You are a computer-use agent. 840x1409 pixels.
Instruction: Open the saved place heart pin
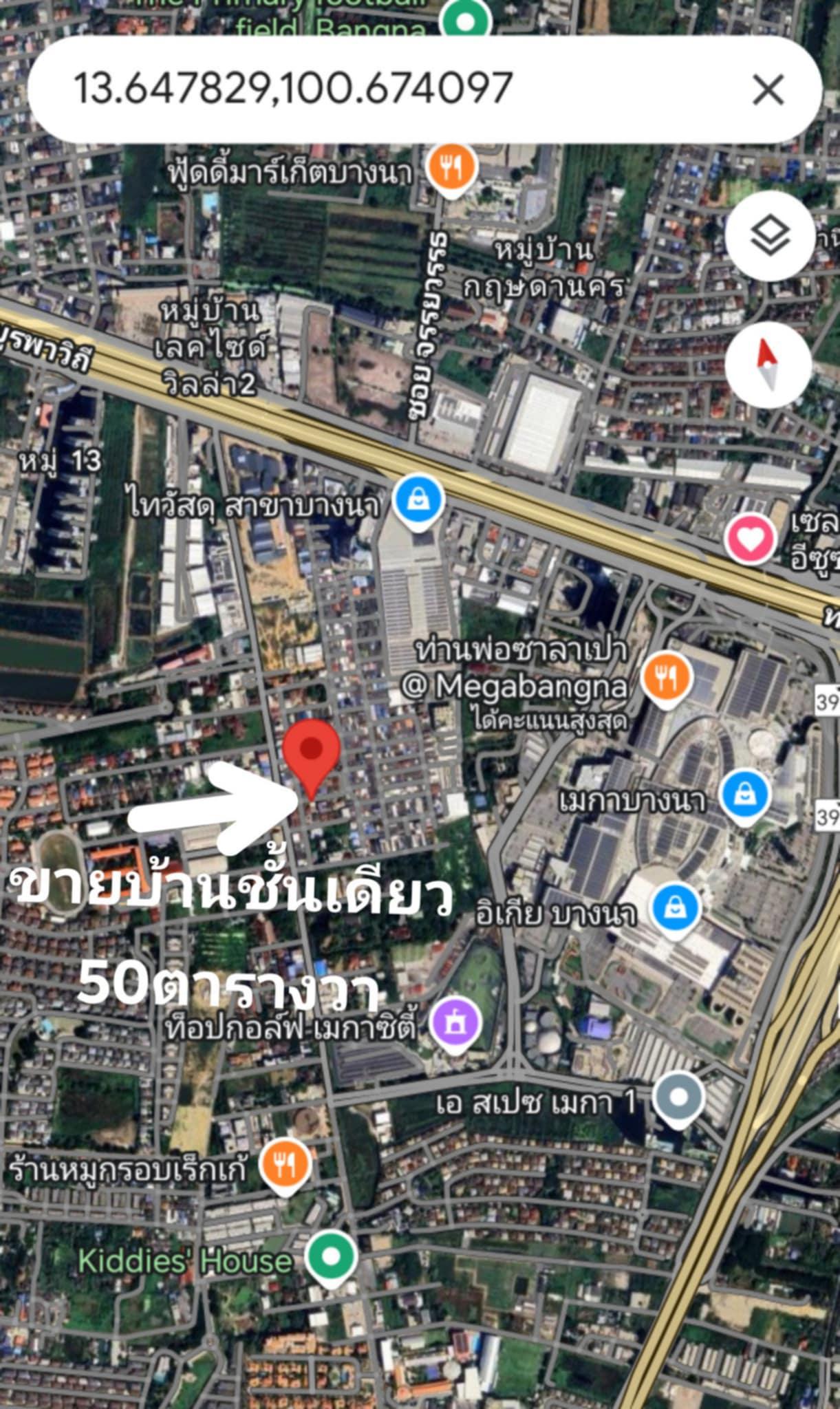point(751,539)
